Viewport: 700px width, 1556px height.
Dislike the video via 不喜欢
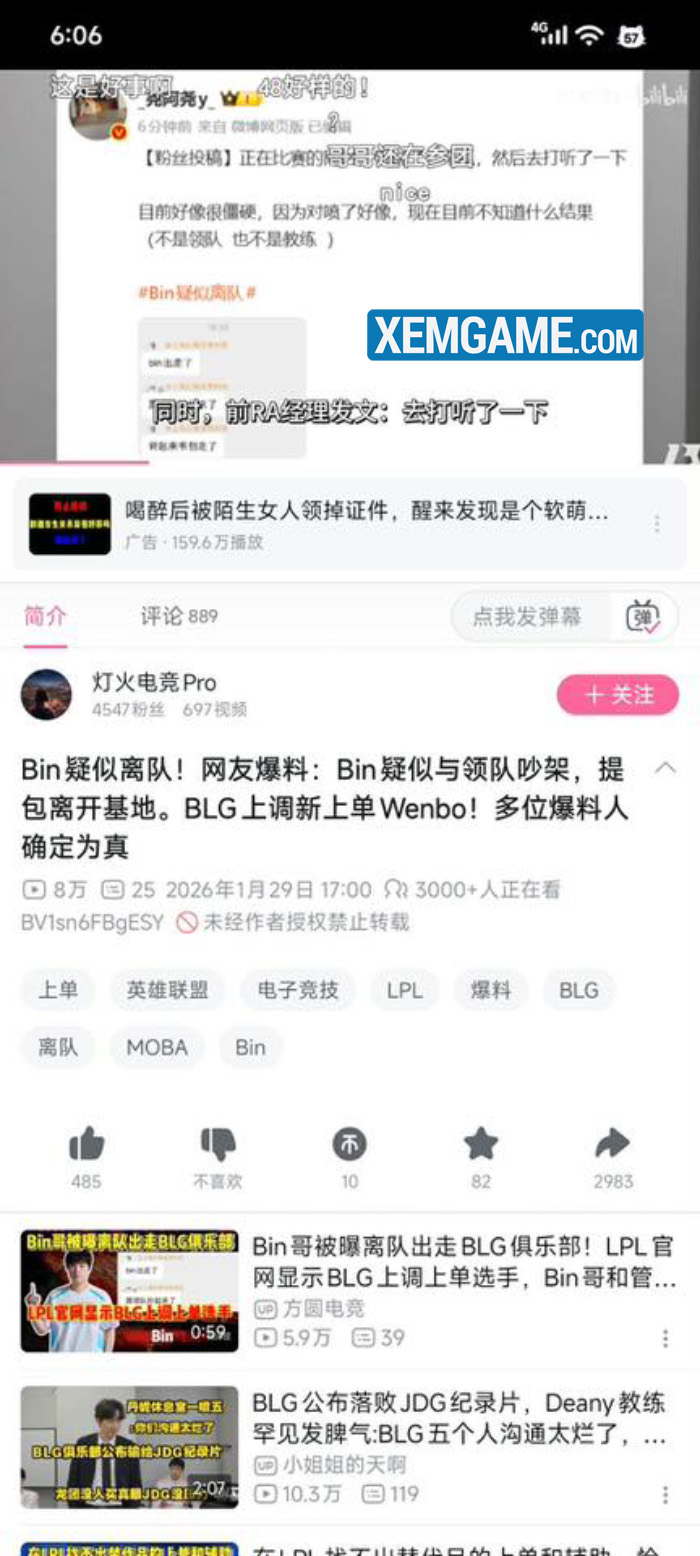pyautogui.click(x=217, y=1145)
